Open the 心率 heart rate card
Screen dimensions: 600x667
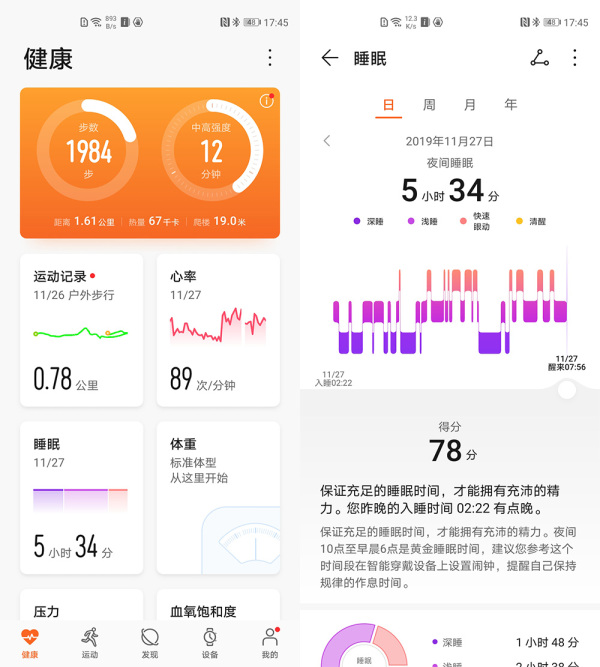pyautogui.click(x=218, y=330)
